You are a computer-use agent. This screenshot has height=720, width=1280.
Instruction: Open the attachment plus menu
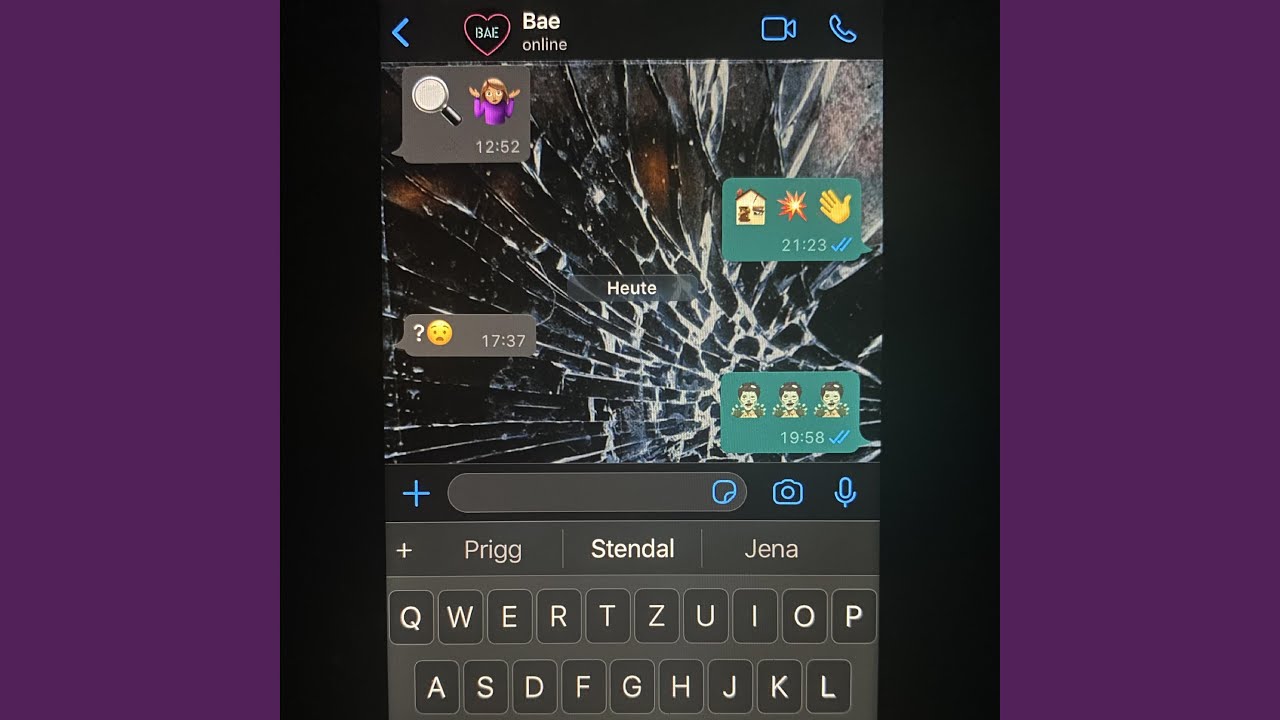tap(416, 493)
